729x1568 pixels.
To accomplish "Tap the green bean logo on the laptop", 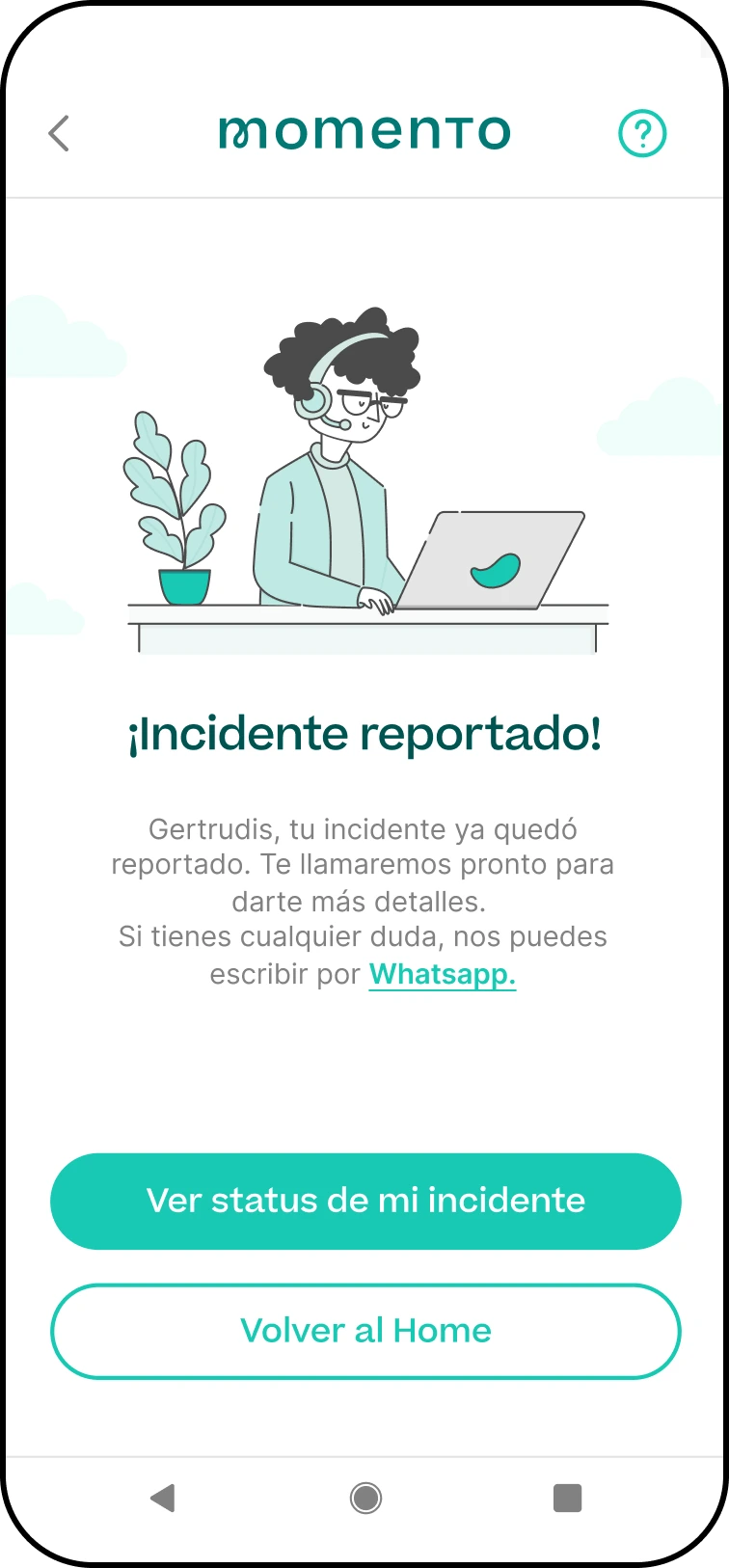I will click(494, 567).
